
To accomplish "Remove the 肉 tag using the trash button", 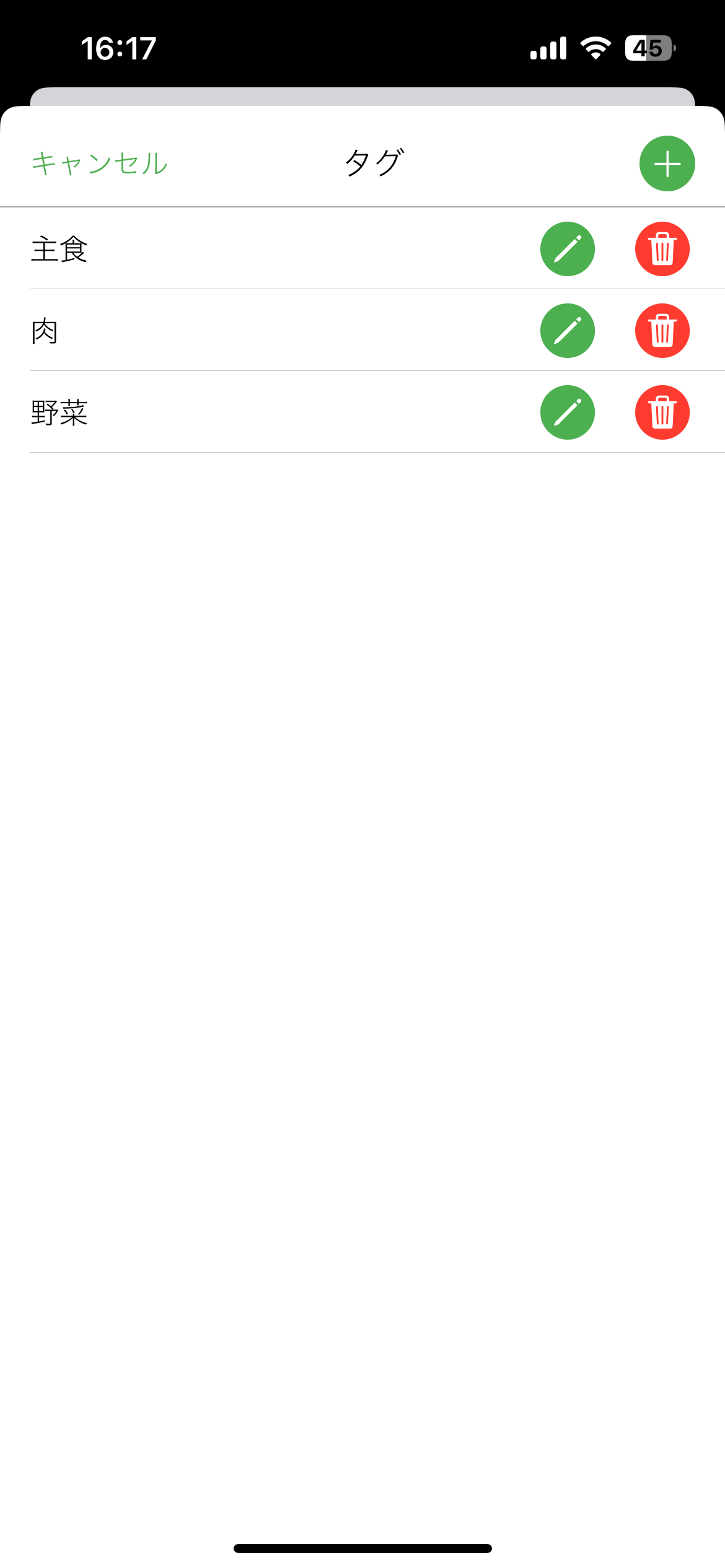I will pos(662,331).
